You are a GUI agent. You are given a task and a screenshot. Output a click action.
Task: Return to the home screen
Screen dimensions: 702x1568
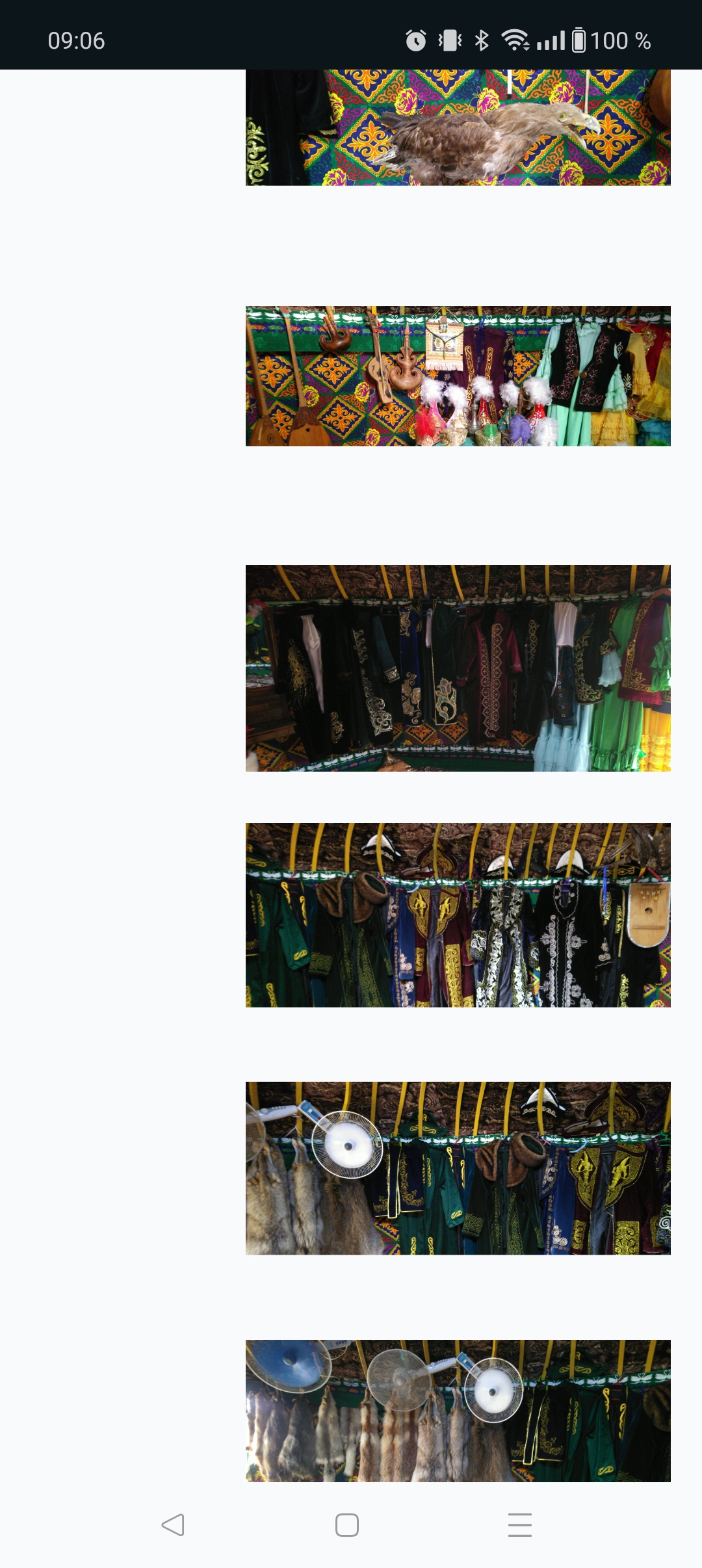[347, 1524]
